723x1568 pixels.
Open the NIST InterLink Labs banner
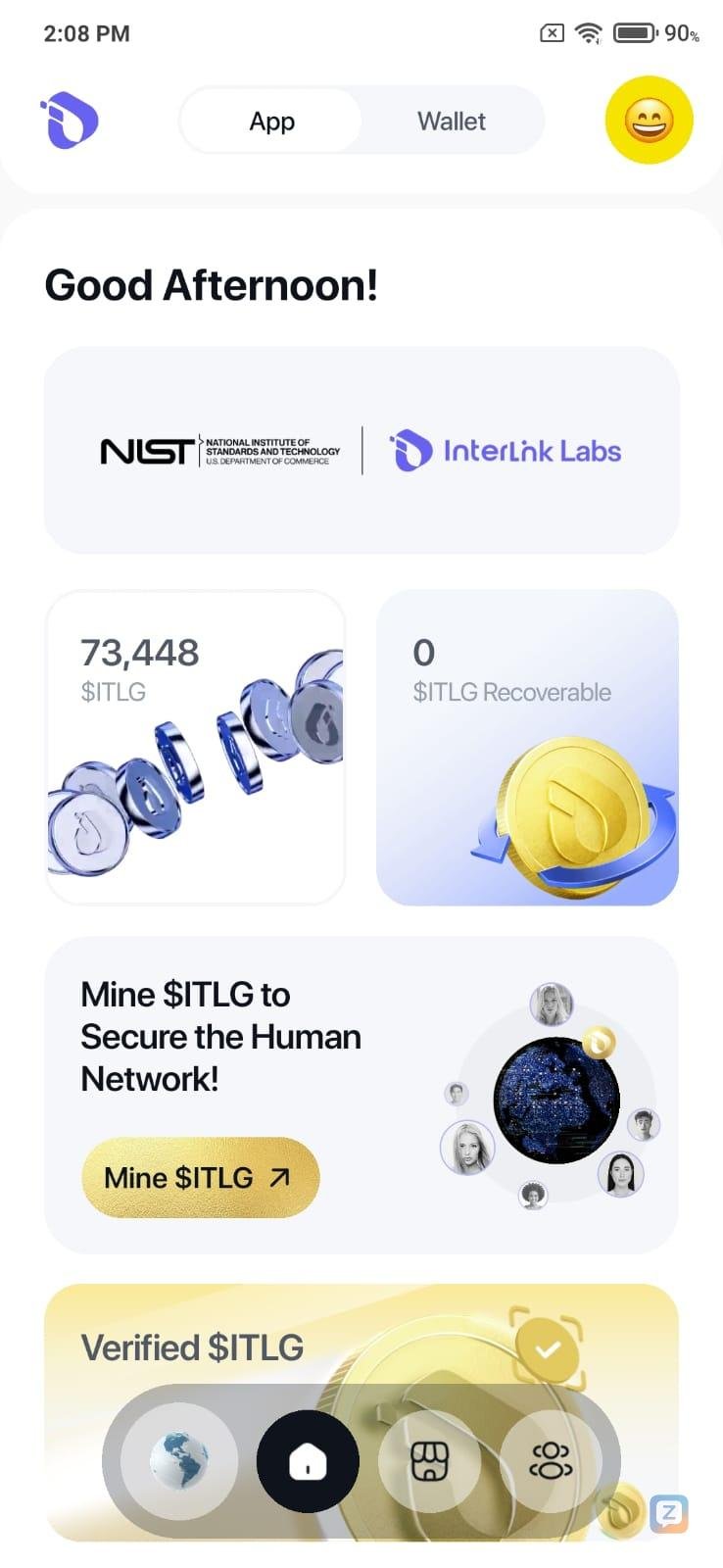361,451
